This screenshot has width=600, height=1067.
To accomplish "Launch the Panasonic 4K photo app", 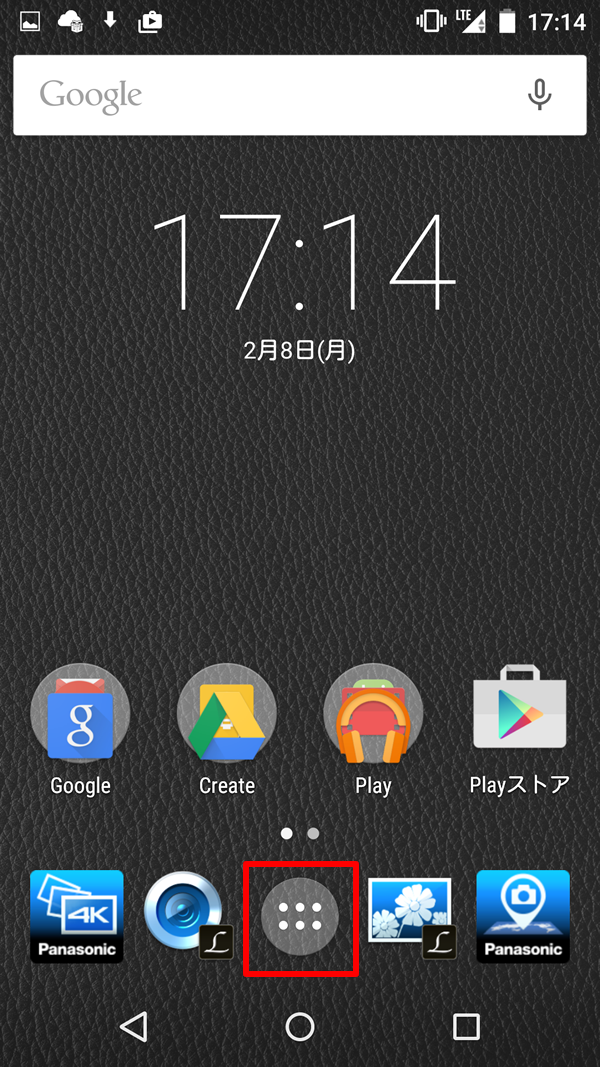I will click(x=77, y=916).
